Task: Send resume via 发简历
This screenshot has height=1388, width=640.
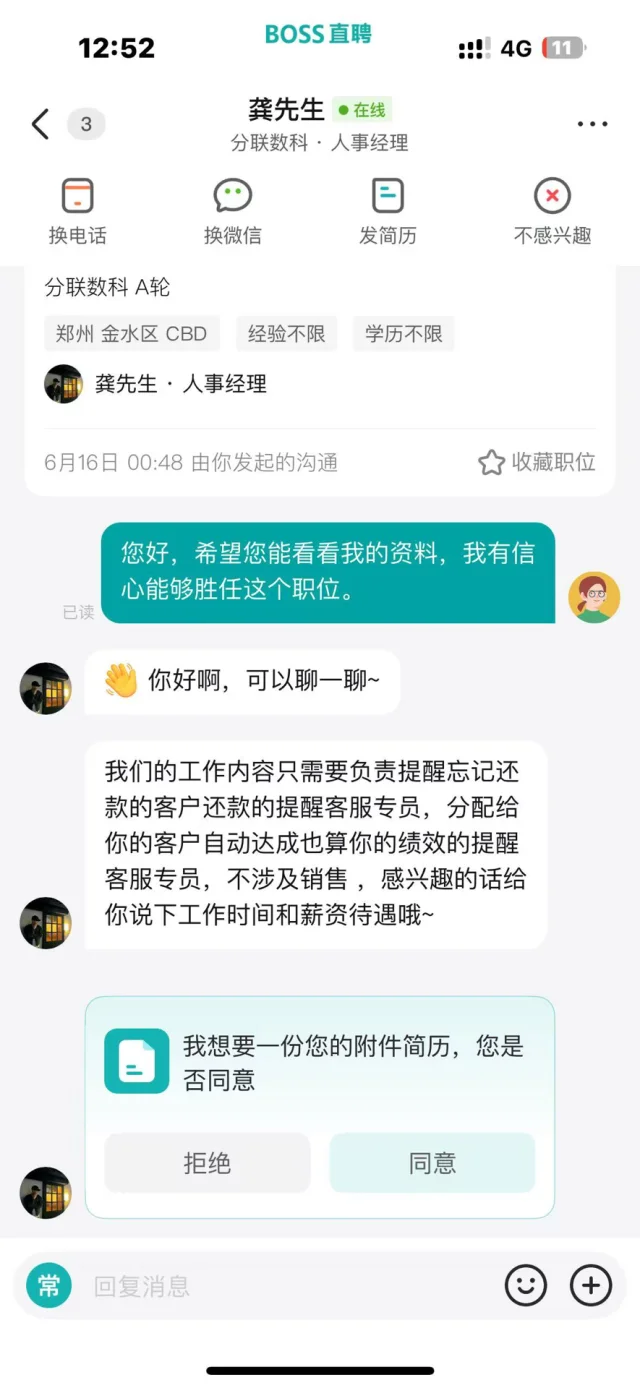Action: click(x=388, y=211)
